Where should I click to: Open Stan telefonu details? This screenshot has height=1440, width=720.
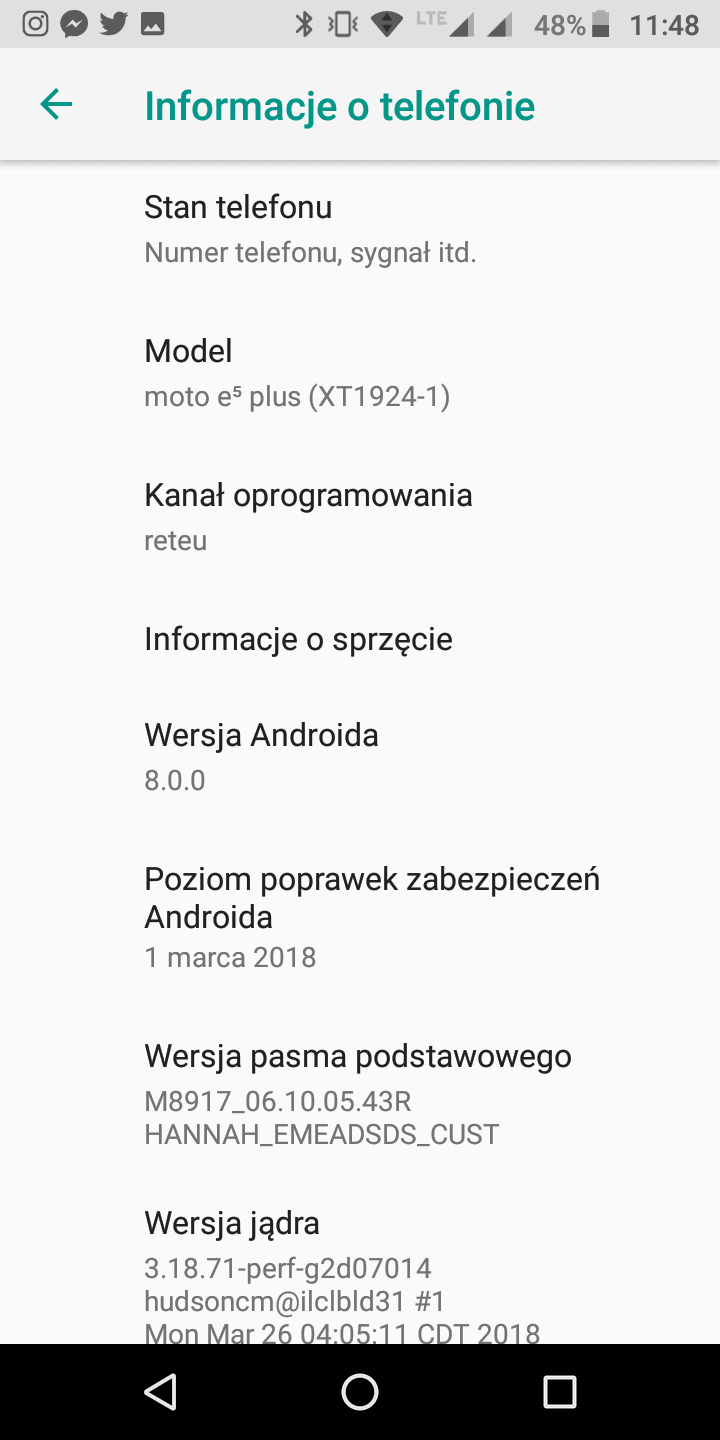360,230
